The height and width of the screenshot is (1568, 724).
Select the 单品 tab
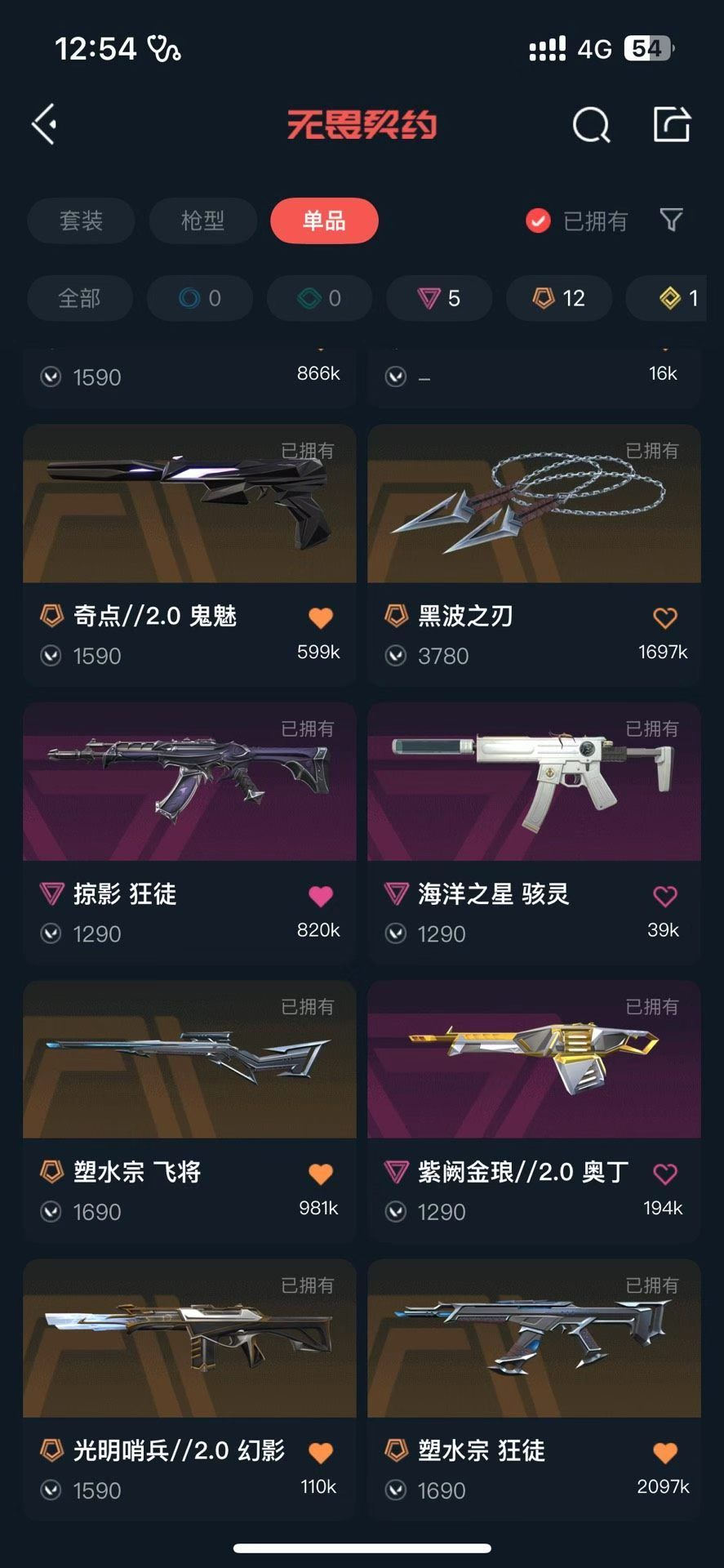pos(324,220)
